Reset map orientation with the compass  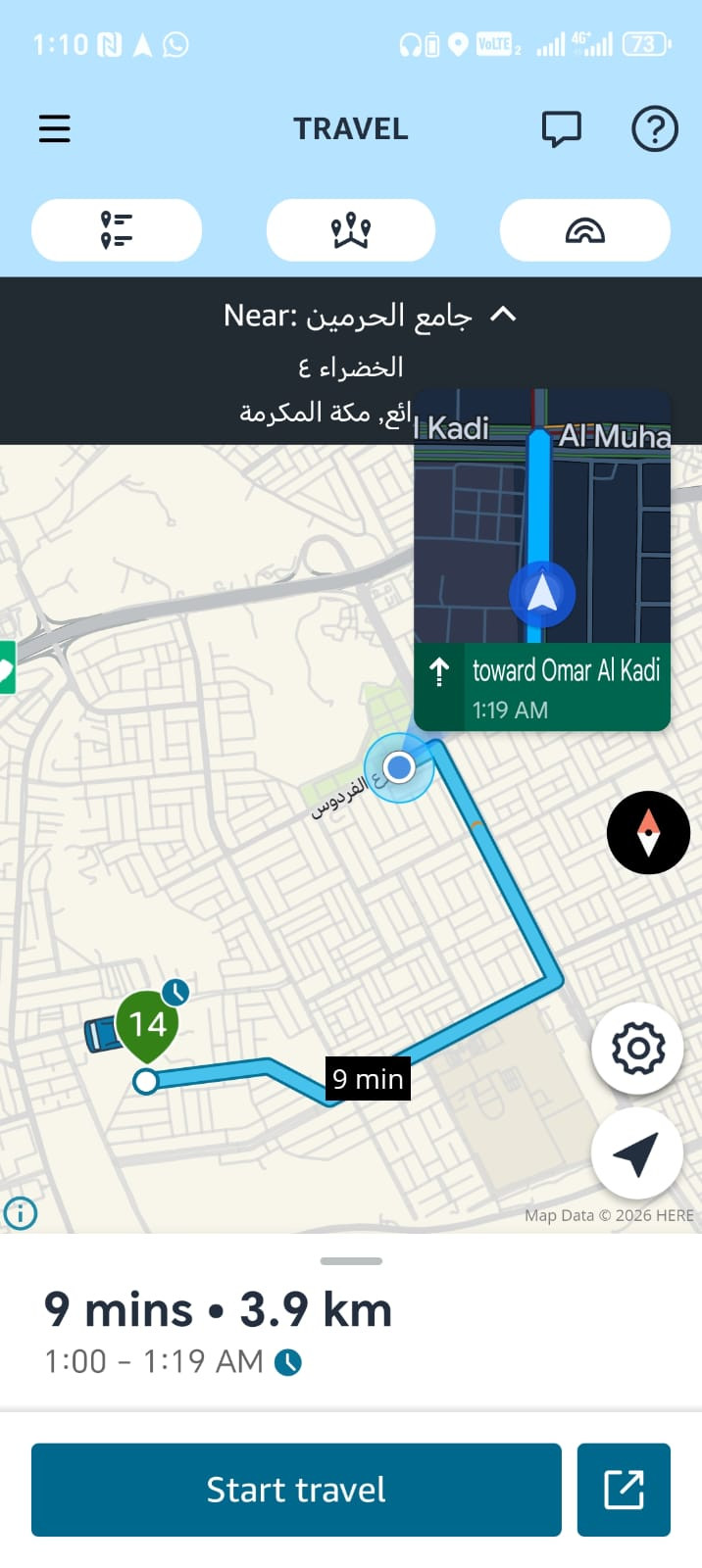(x=648, y=833)
